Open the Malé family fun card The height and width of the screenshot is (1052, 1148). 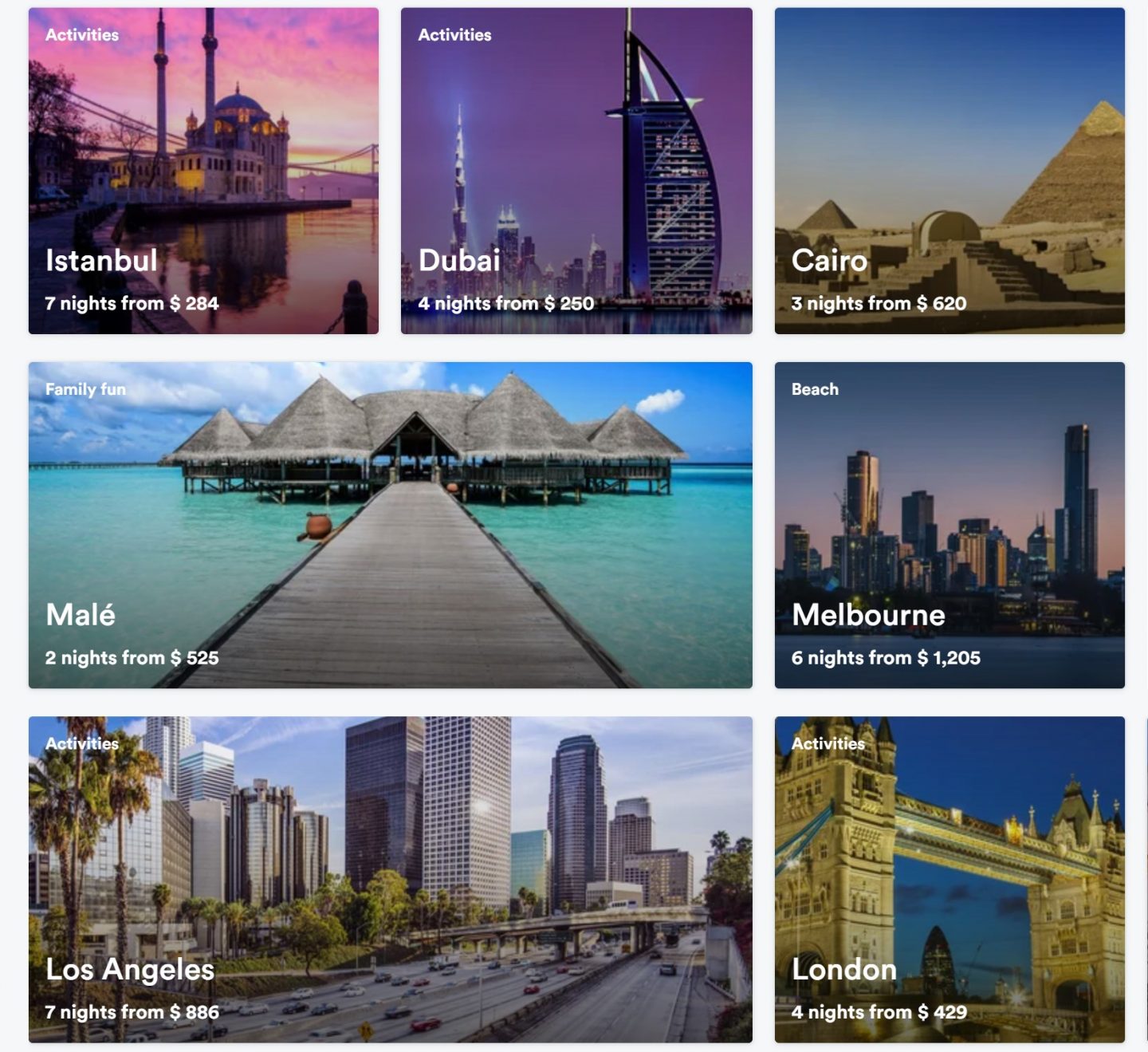point(390,525)
